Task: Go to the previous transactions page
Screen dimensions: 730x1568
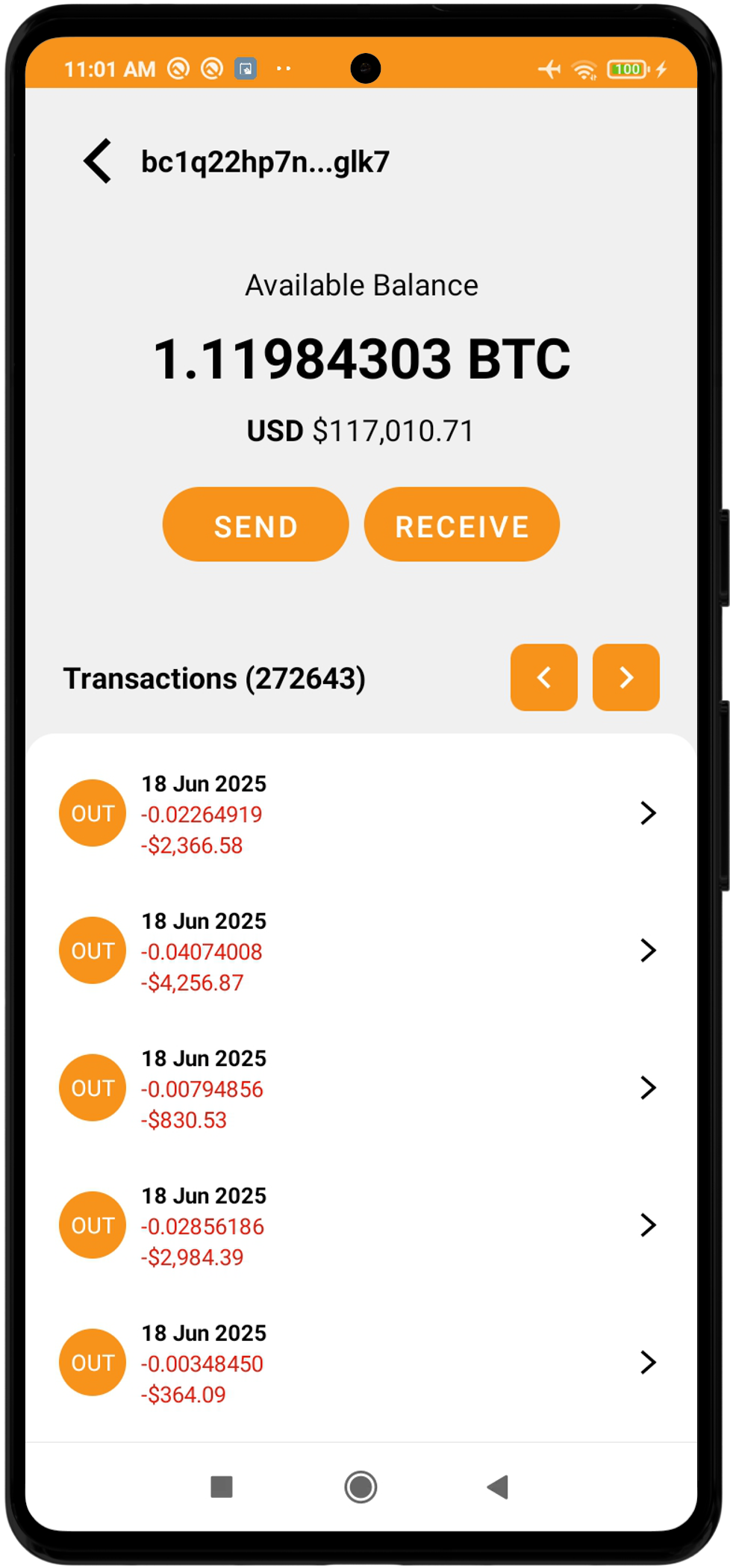Action: 543,677
